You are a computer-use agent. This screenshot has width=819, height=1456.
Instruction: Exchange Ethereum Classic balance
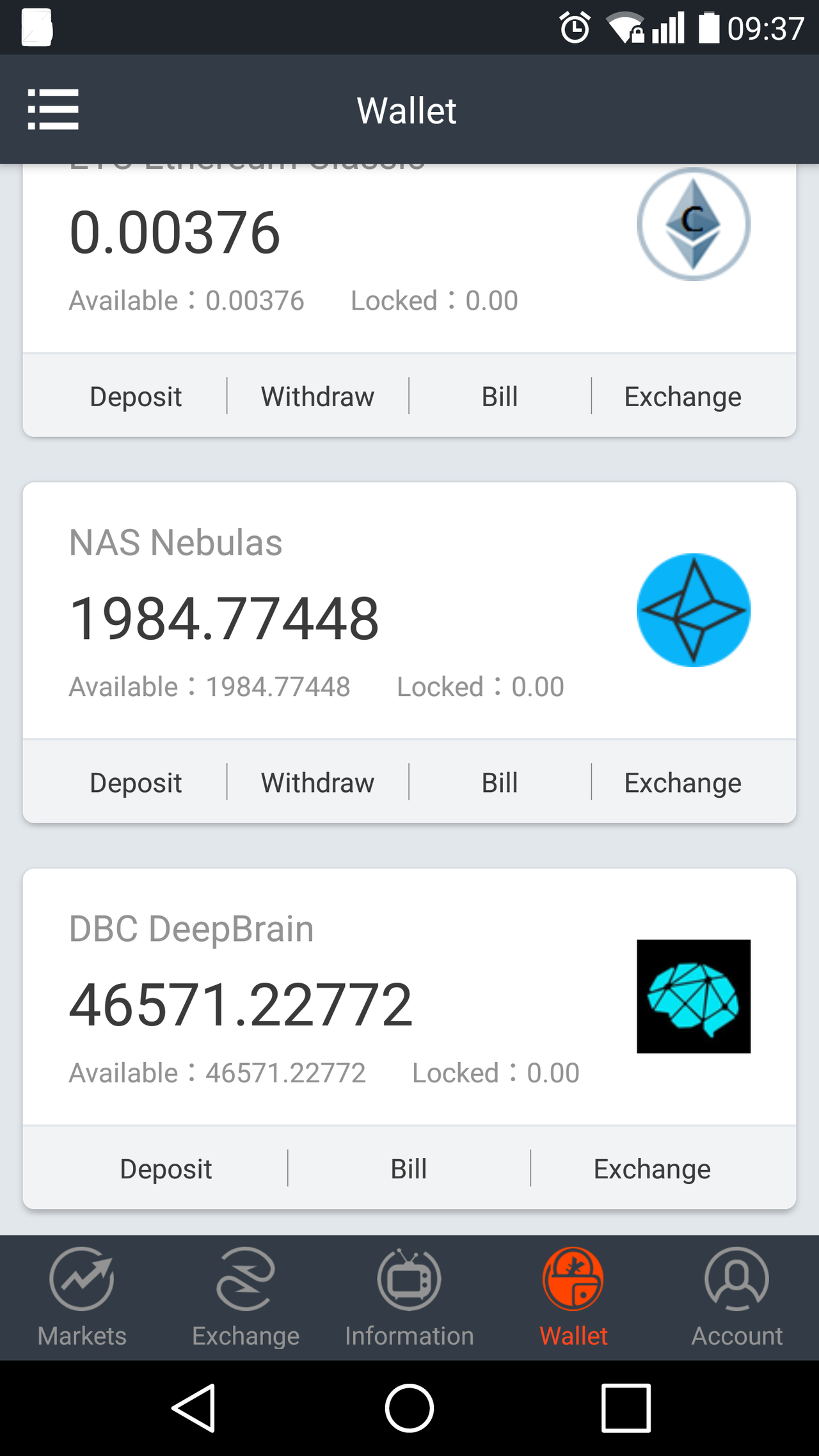click(x=682, y=395)
